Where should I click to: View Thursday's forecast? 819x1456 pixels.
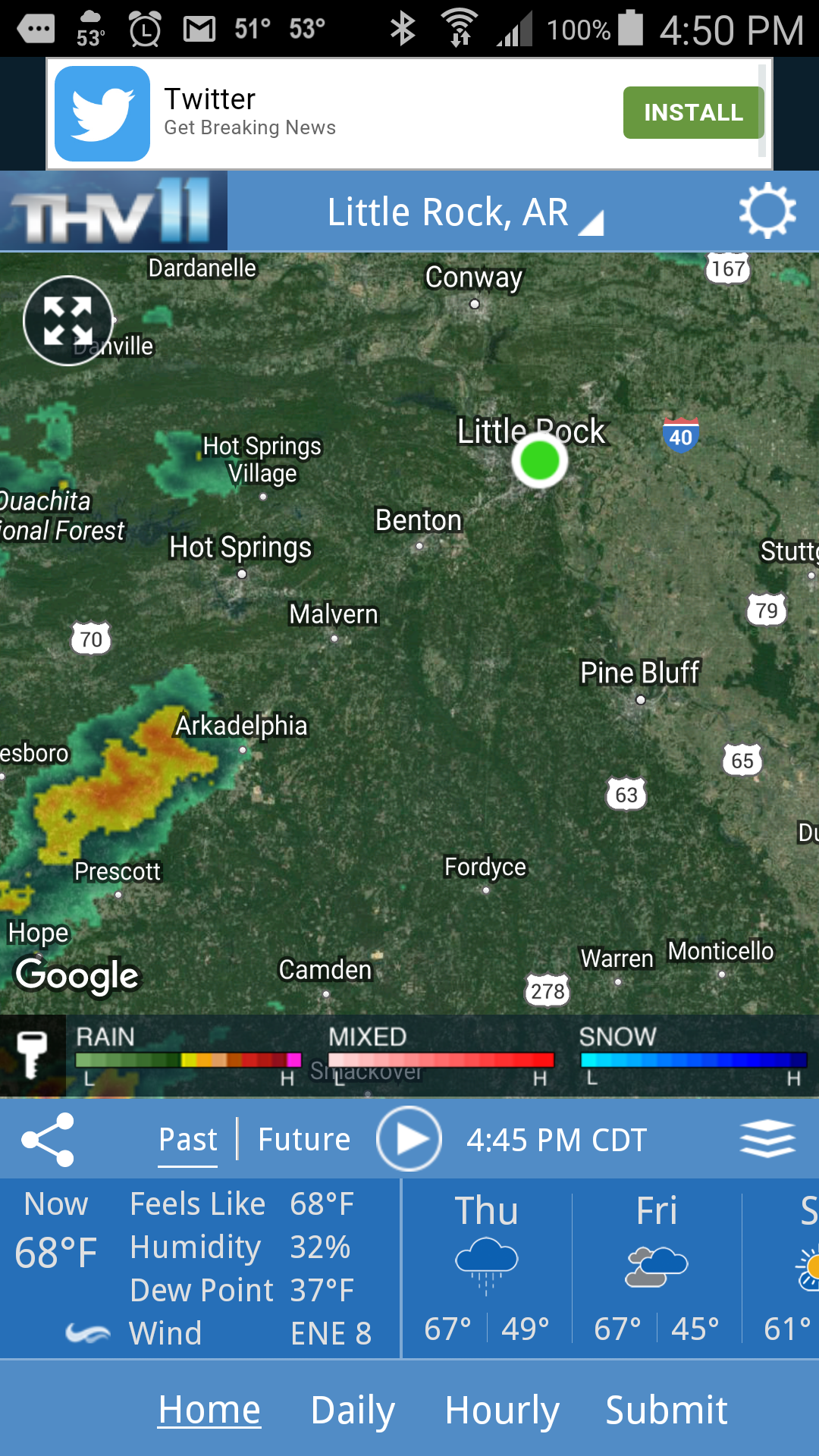487,1268
